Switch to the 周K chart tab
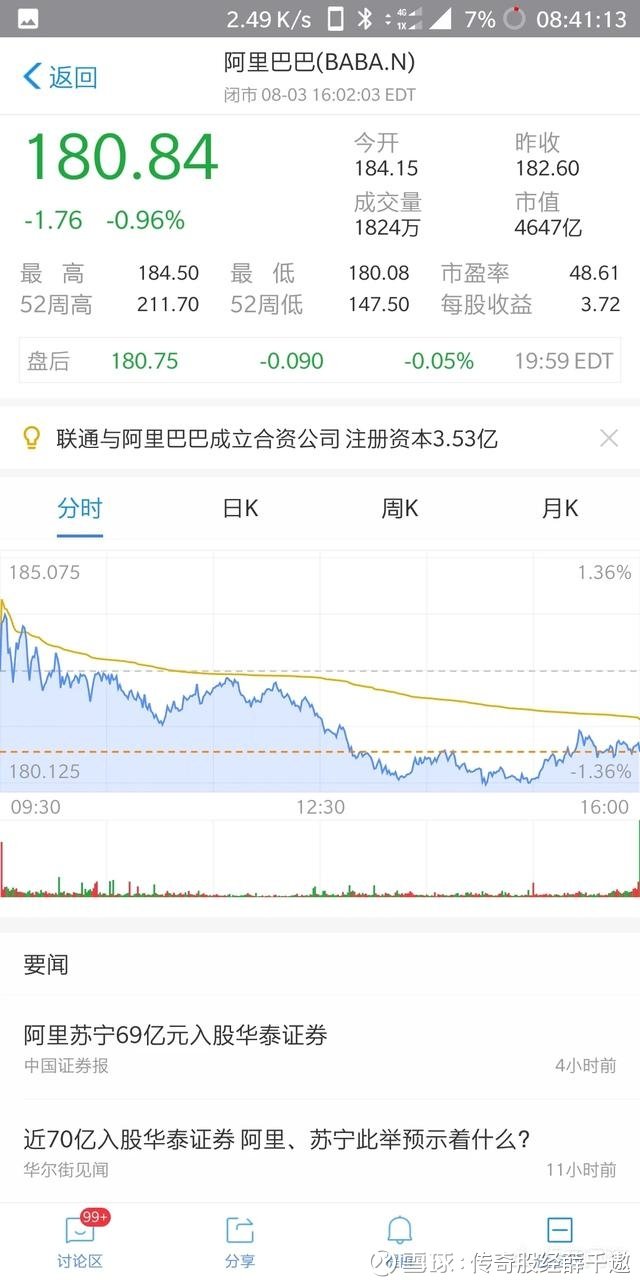The image size is (640, 1280). (x=400, y=508)
